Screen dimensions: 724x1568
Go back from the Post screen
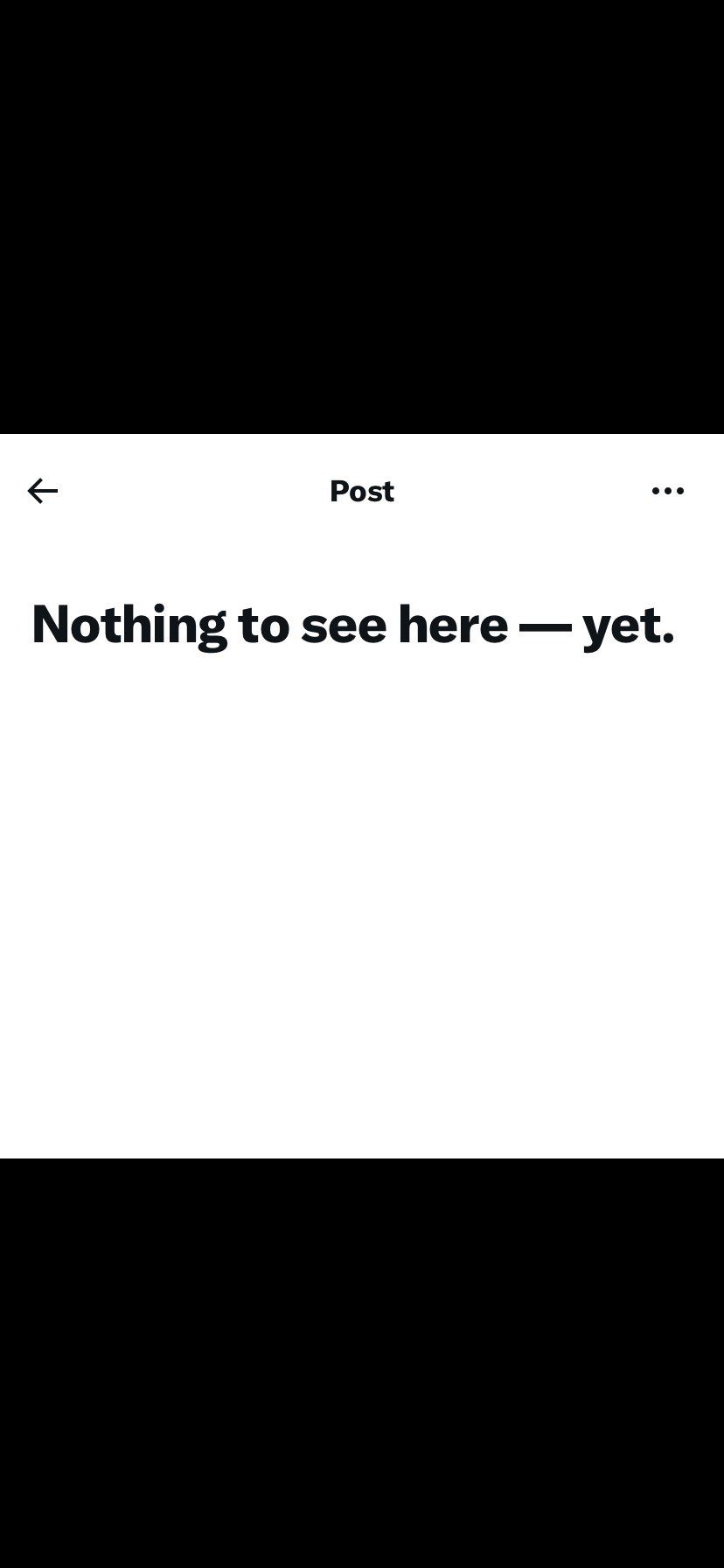pos(43,491)
